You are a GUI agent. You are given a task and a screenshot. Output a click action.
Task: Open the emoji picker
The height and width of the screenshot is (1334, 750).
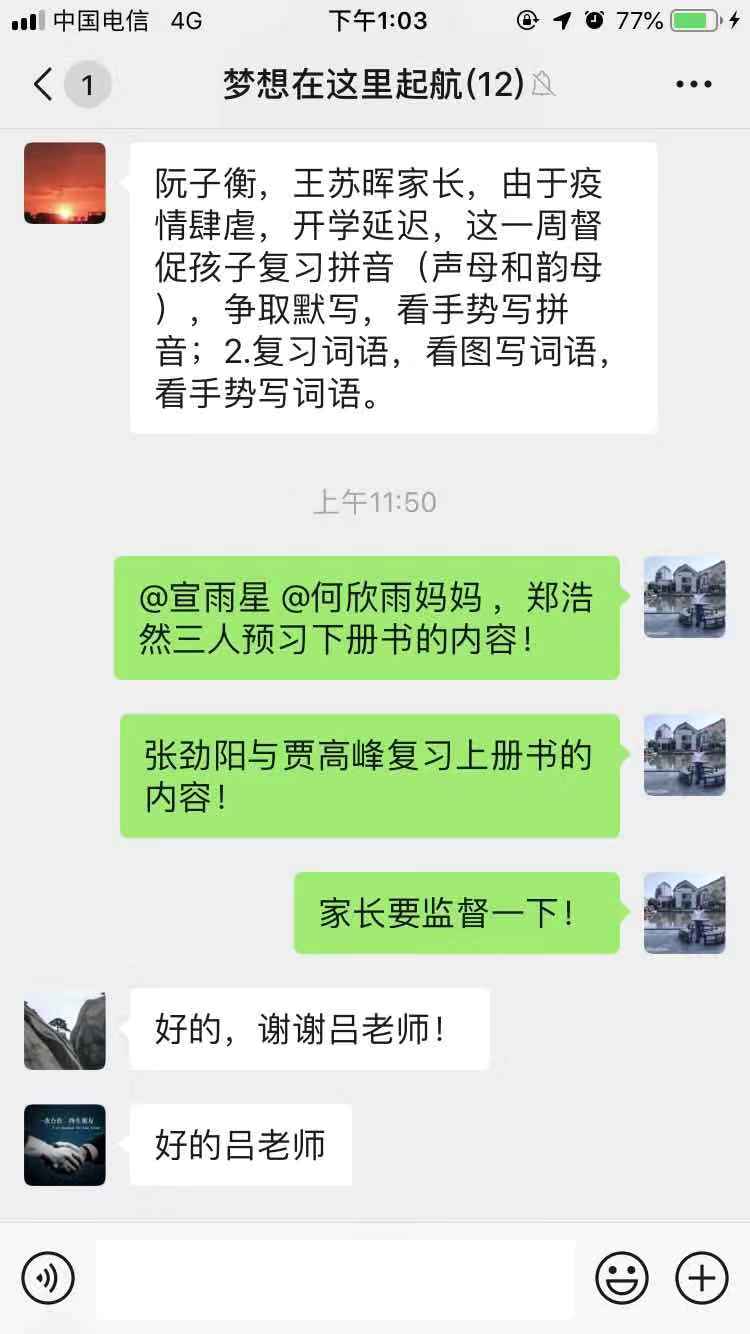tap(622, 1277)
